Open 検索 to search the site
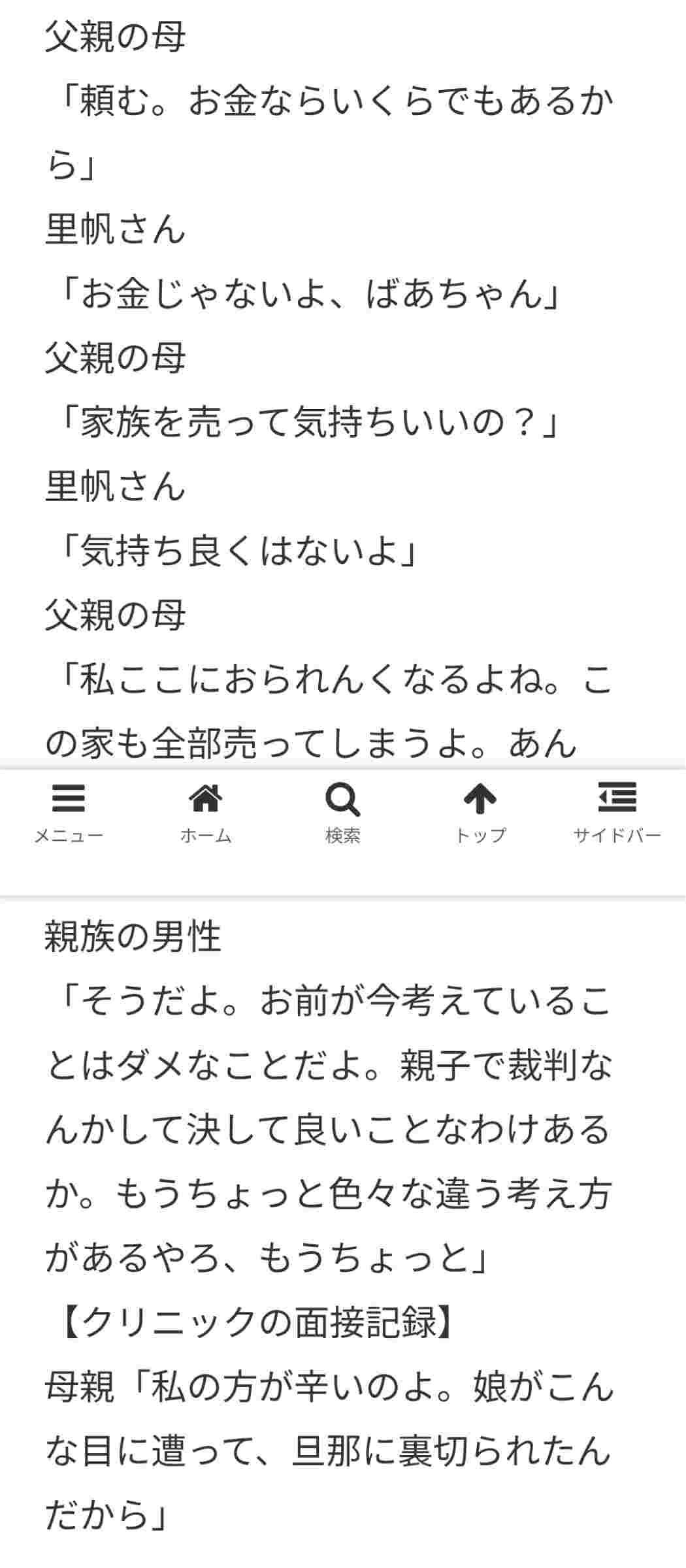The width and height of the screenshot is (686, 1568). tap(343, 811)
